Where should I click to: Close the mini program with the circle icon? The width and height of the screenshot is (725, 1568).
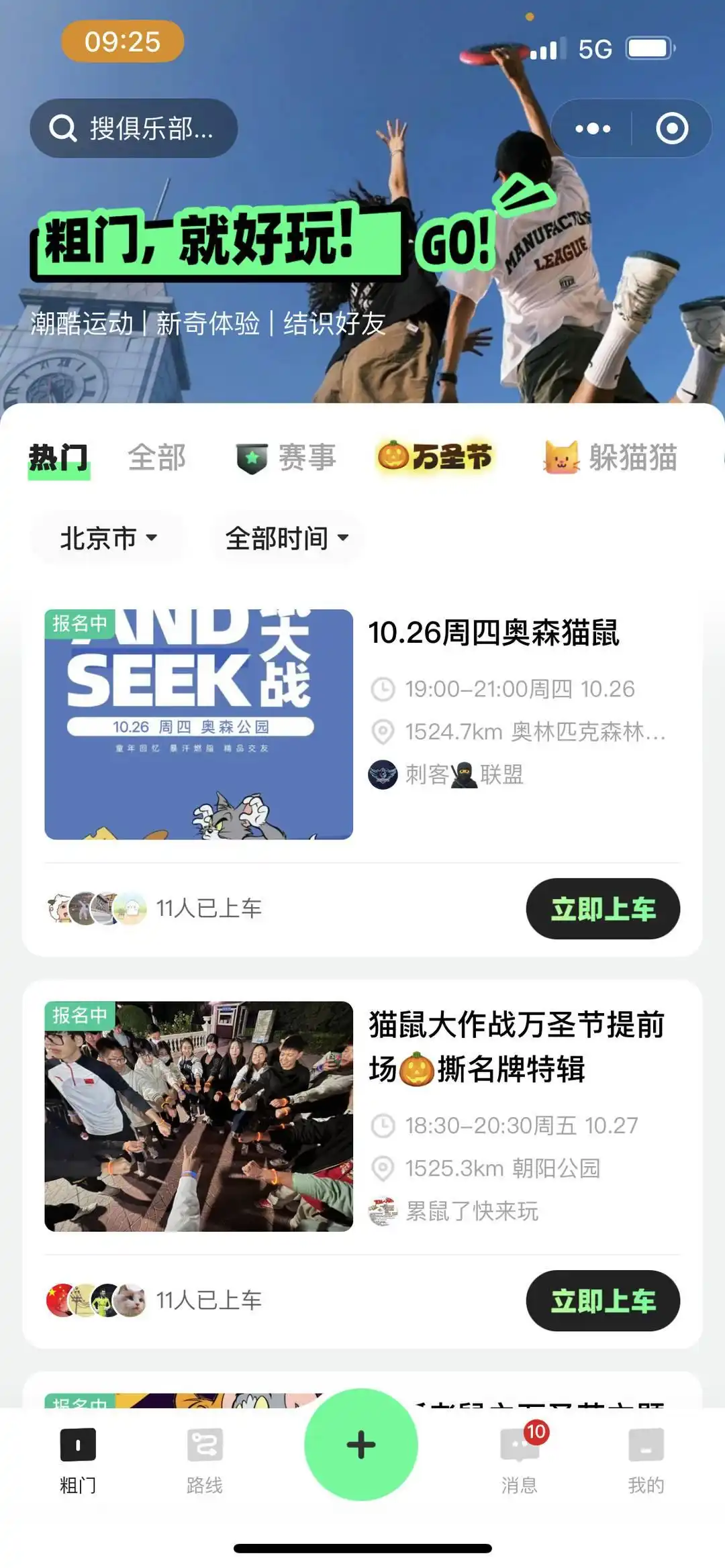(671, 128)
